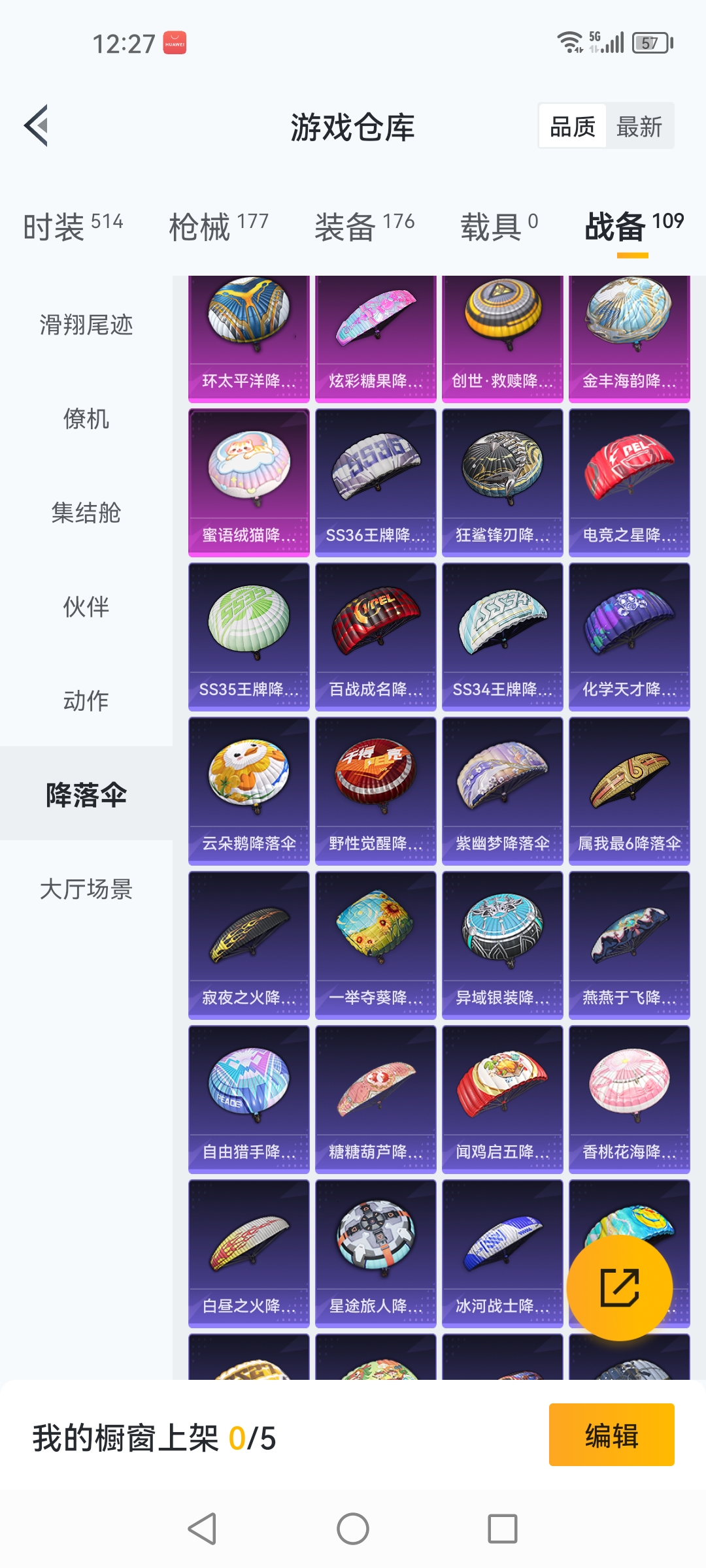Open the 集结舱 category

[86, 513]
